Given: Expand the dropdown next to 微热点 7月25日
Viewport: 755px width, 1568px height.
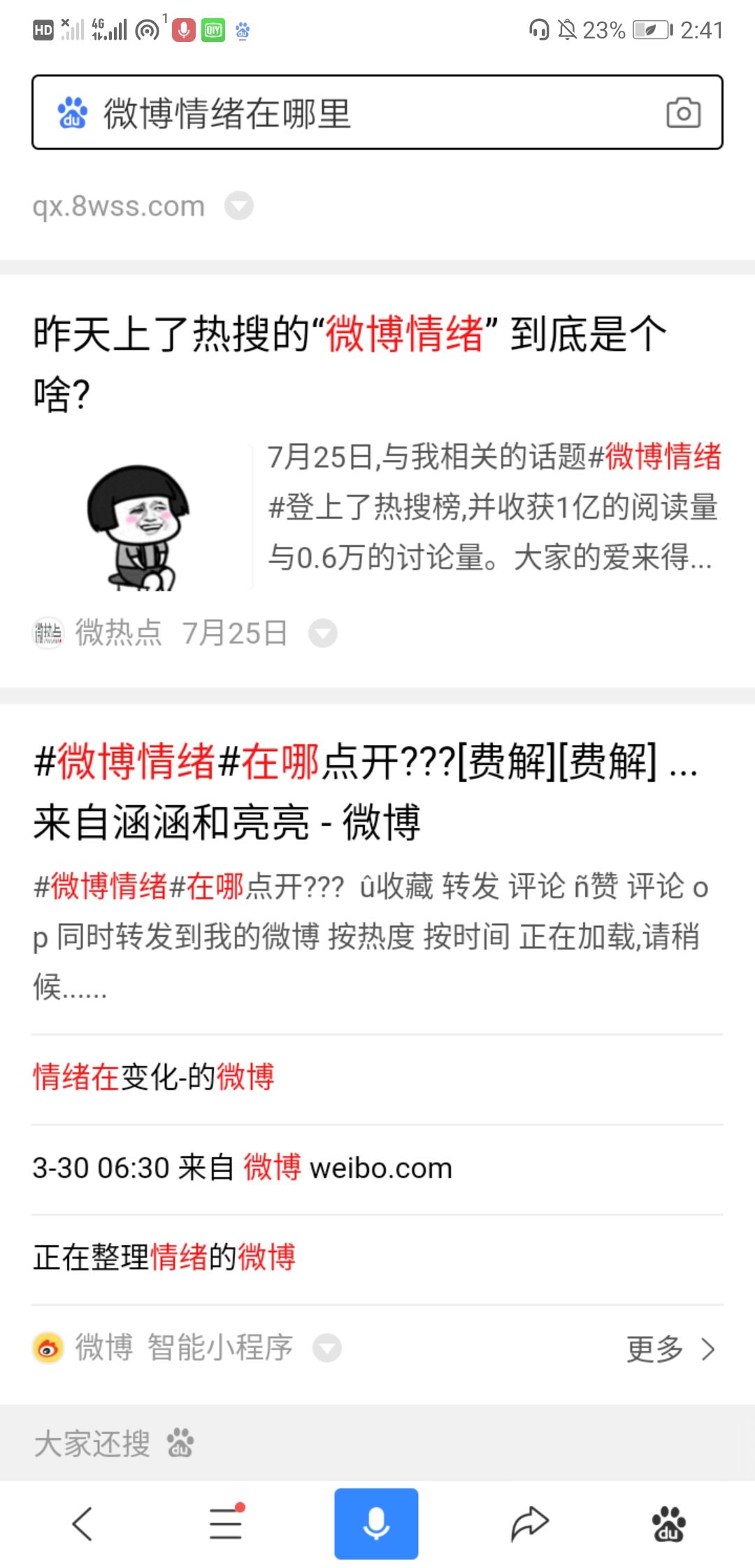Looking at the screenshot, I should click(323, 633).
